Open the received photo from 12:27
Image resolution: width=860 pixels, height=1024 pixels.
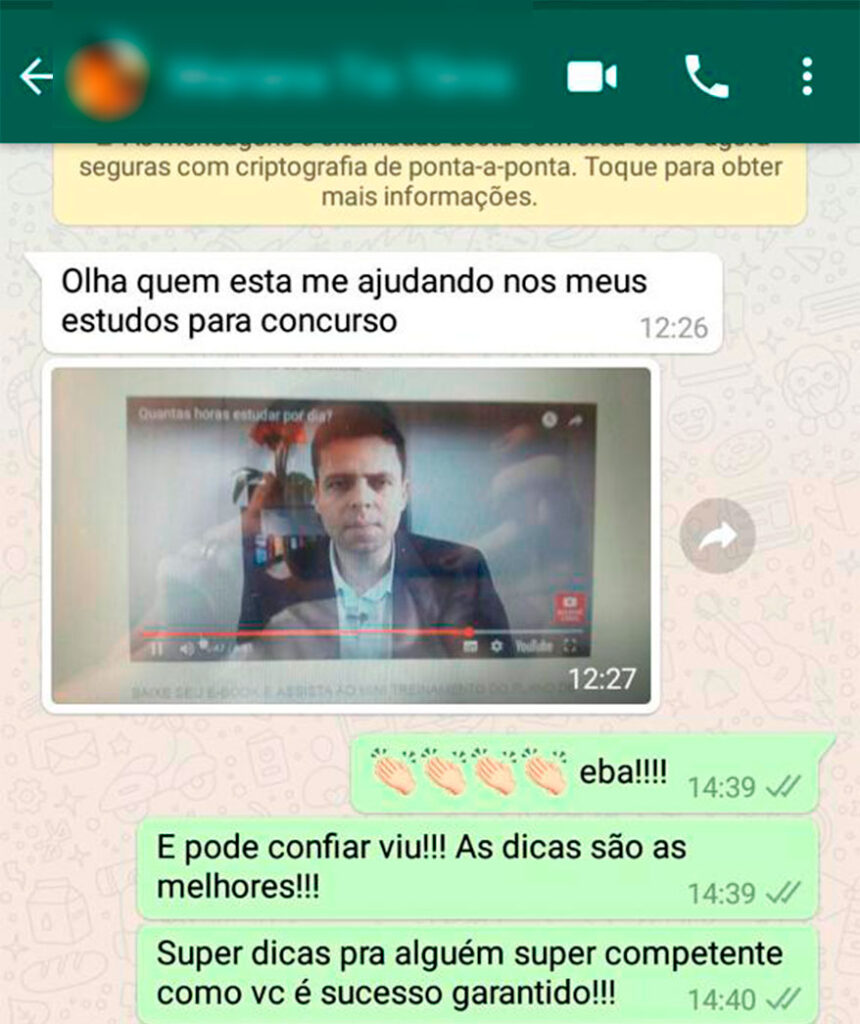(x=350, y=535)
